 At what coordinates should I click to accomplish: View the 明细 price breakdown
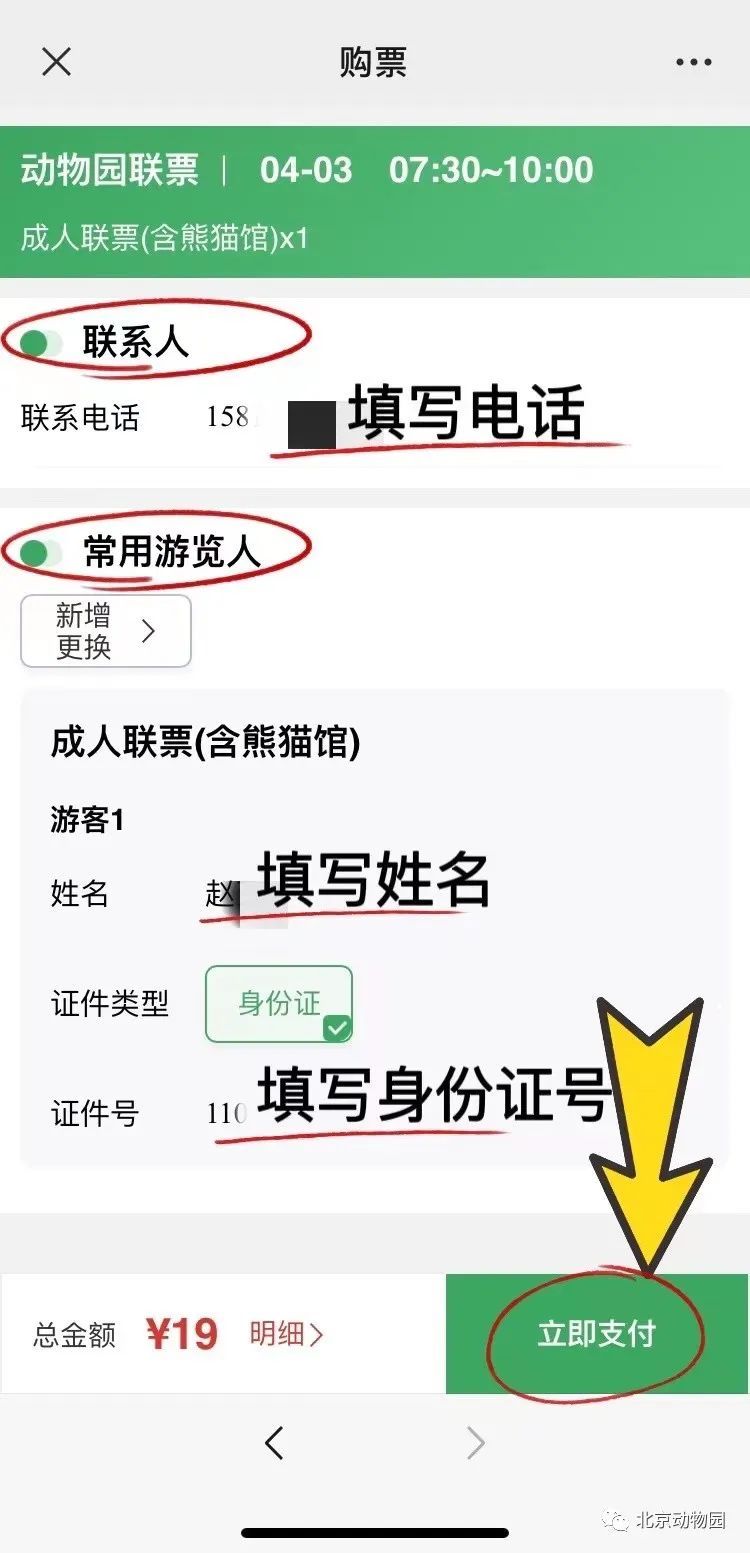click(286, 1334)
